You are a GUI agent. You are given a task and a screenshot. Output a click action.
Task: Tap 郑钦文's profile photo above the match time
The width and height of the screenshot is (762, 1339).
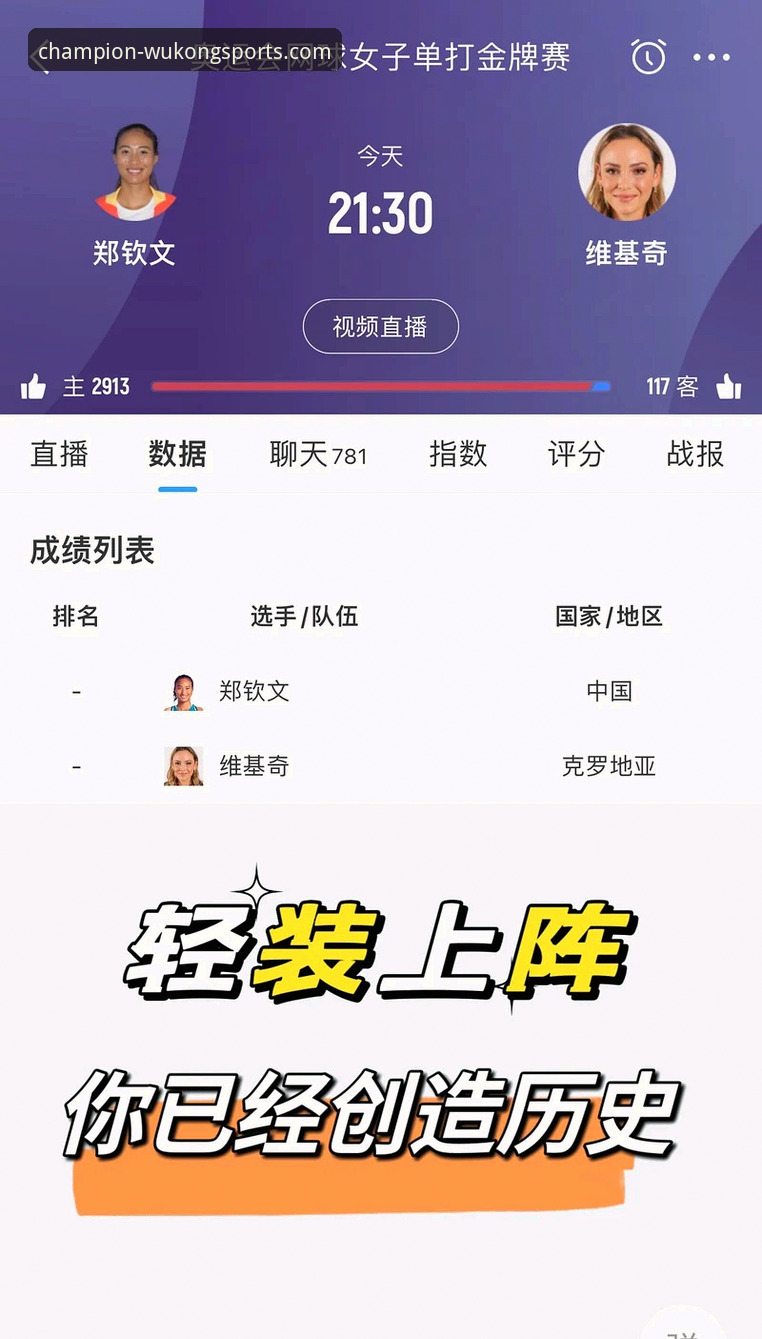[x=135, y=172]
